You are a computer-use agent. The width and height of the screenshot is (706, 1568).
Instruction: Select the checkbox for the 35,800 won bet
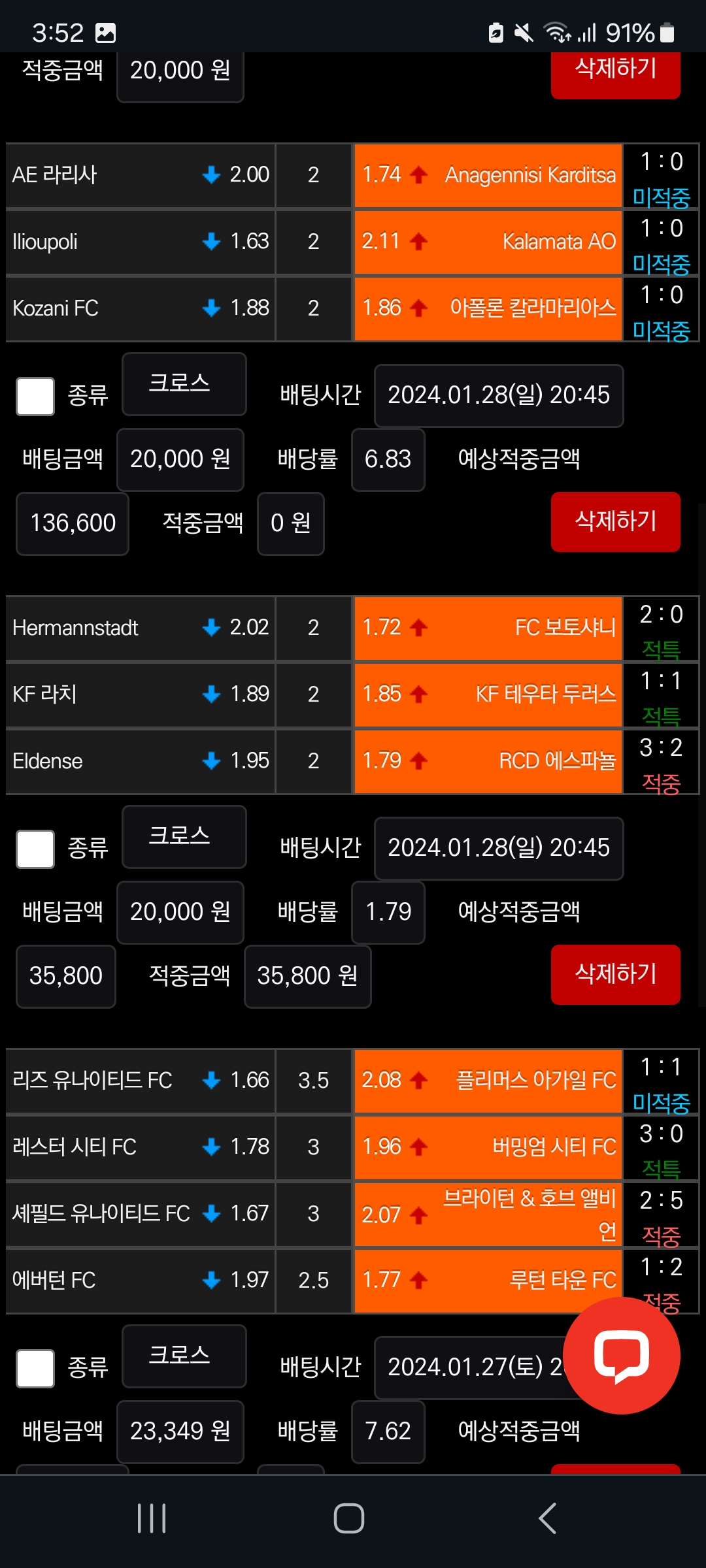[x=35, y=849]
